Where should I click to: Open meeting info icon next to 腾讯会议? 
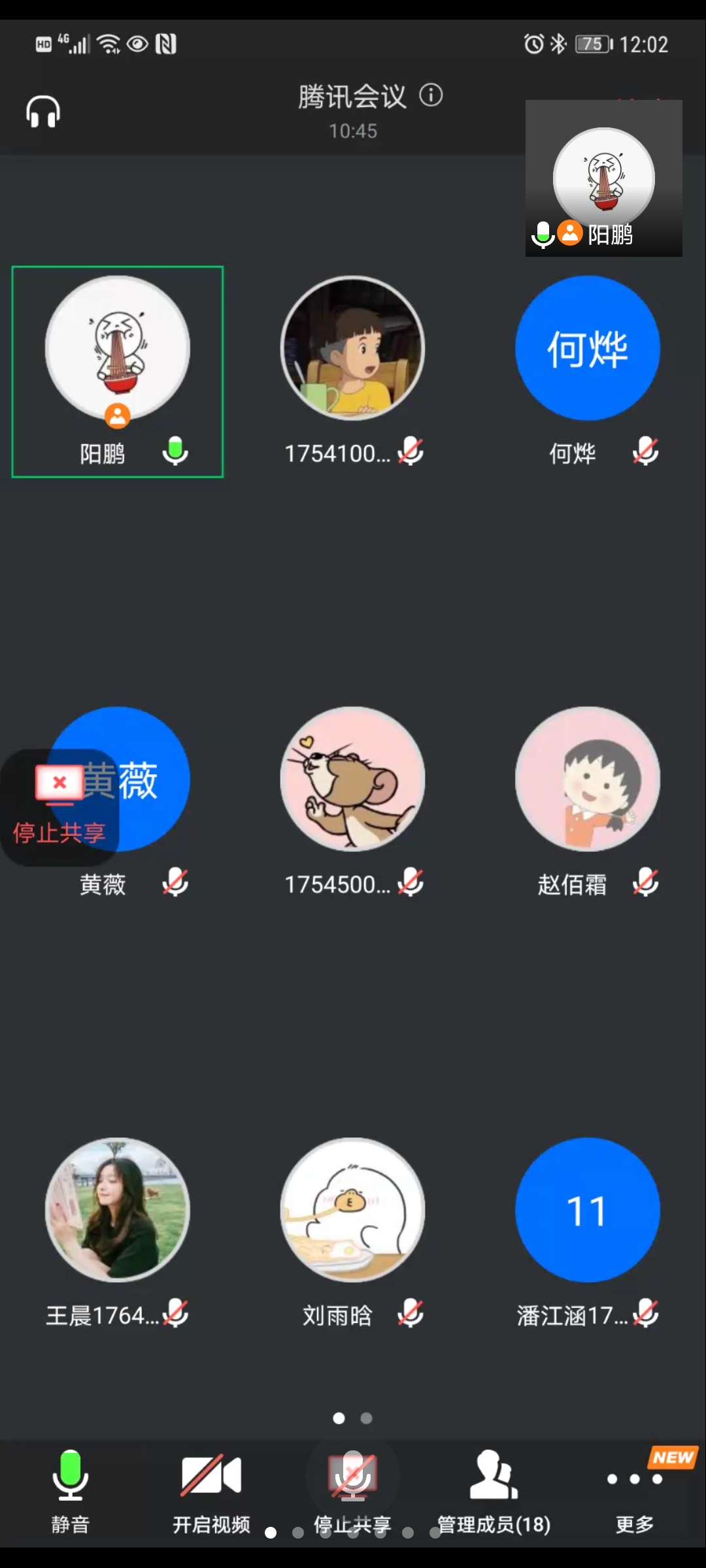pos(431,95)
